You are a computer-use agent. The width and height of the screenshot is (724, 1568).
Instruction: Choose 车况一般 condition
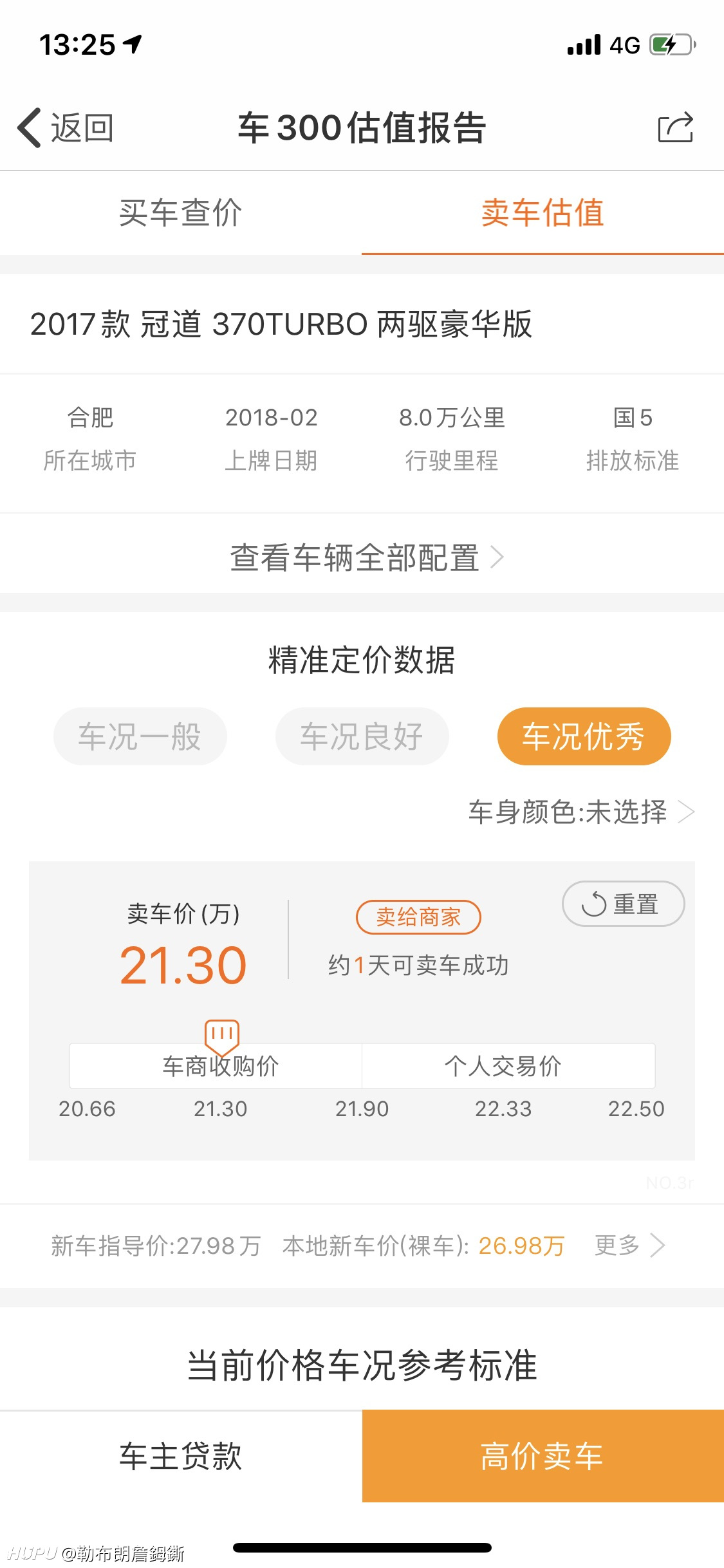click(140, 736)
